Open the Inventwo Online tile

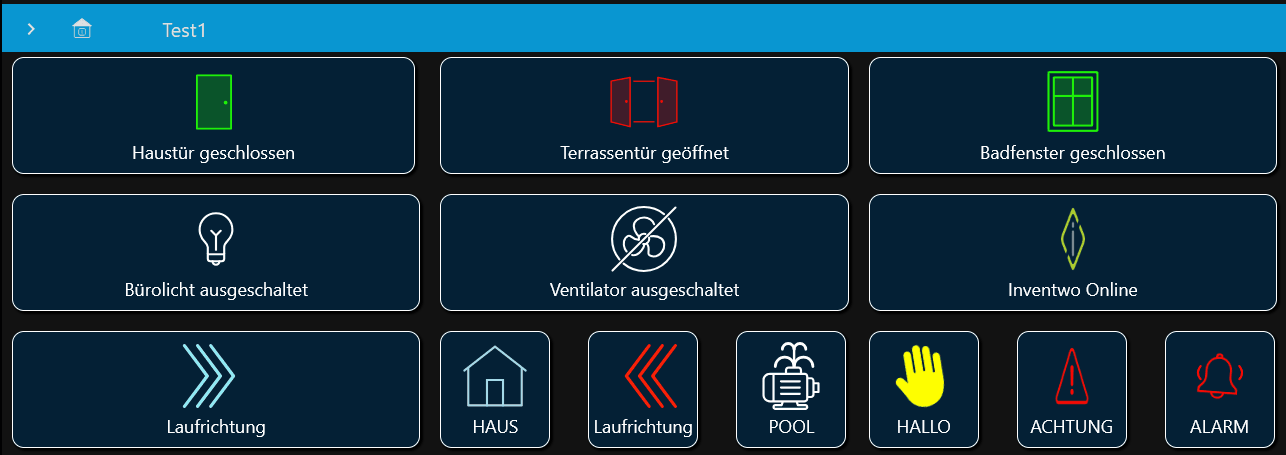click(x=1072, y=252)
